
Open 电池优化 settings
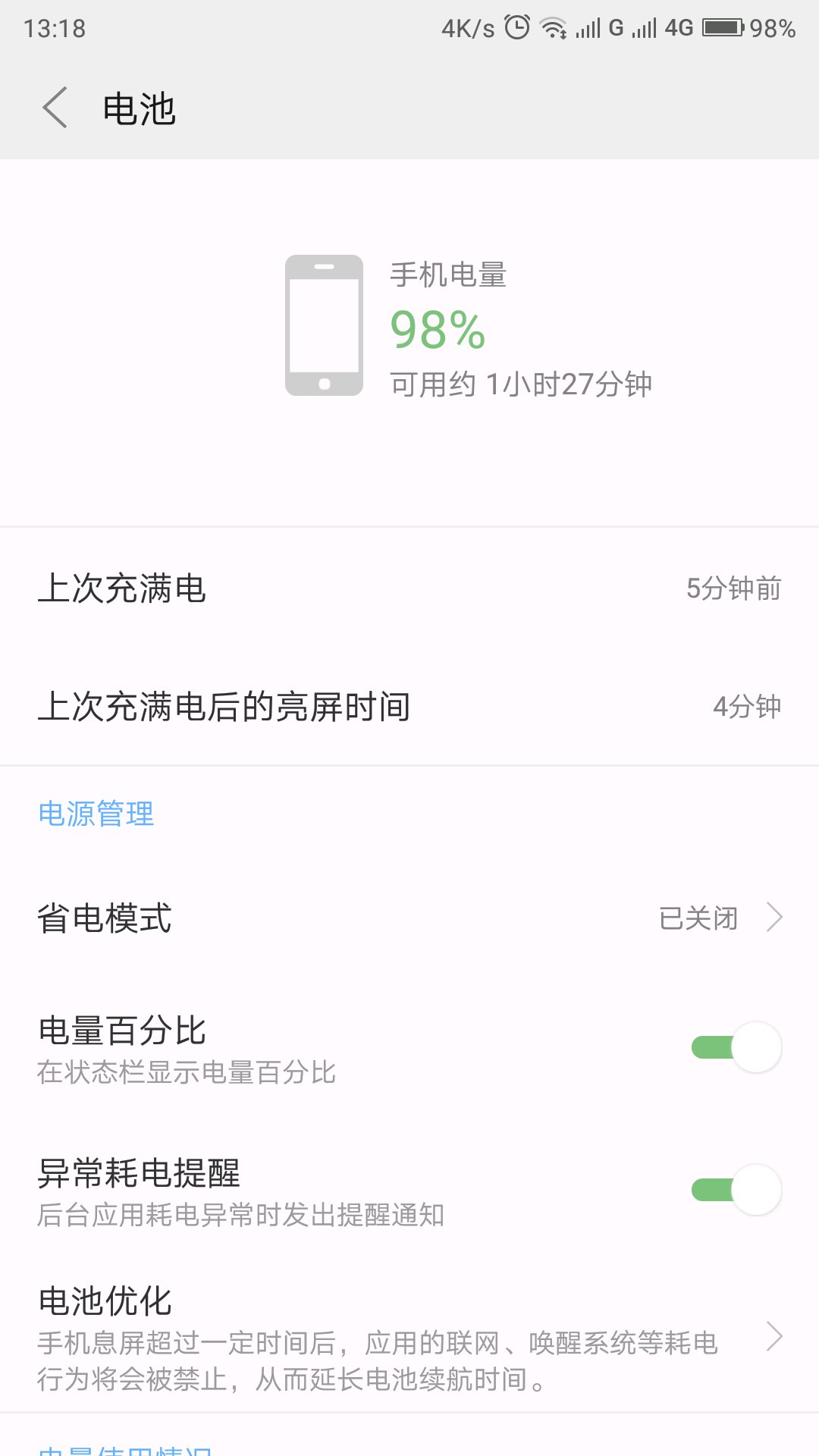point(409,1338)
